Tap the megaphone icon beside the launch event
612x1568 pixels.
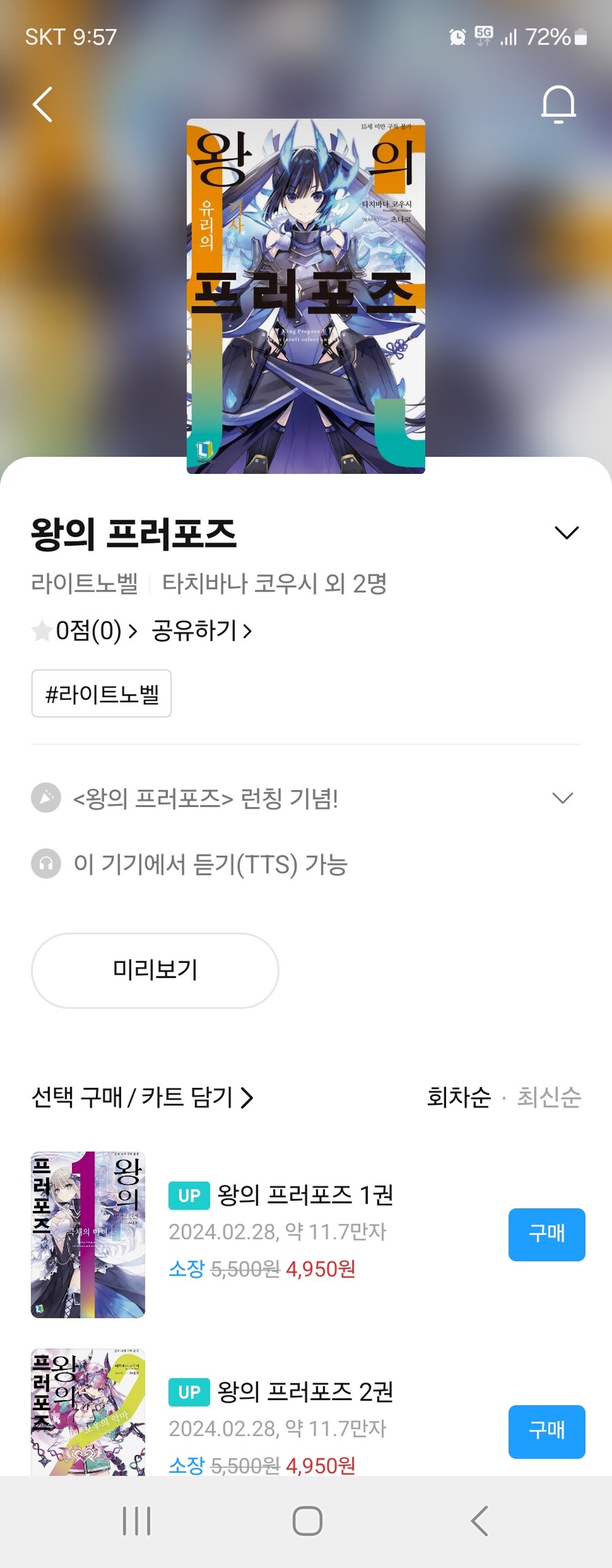(x=46, y=799)
